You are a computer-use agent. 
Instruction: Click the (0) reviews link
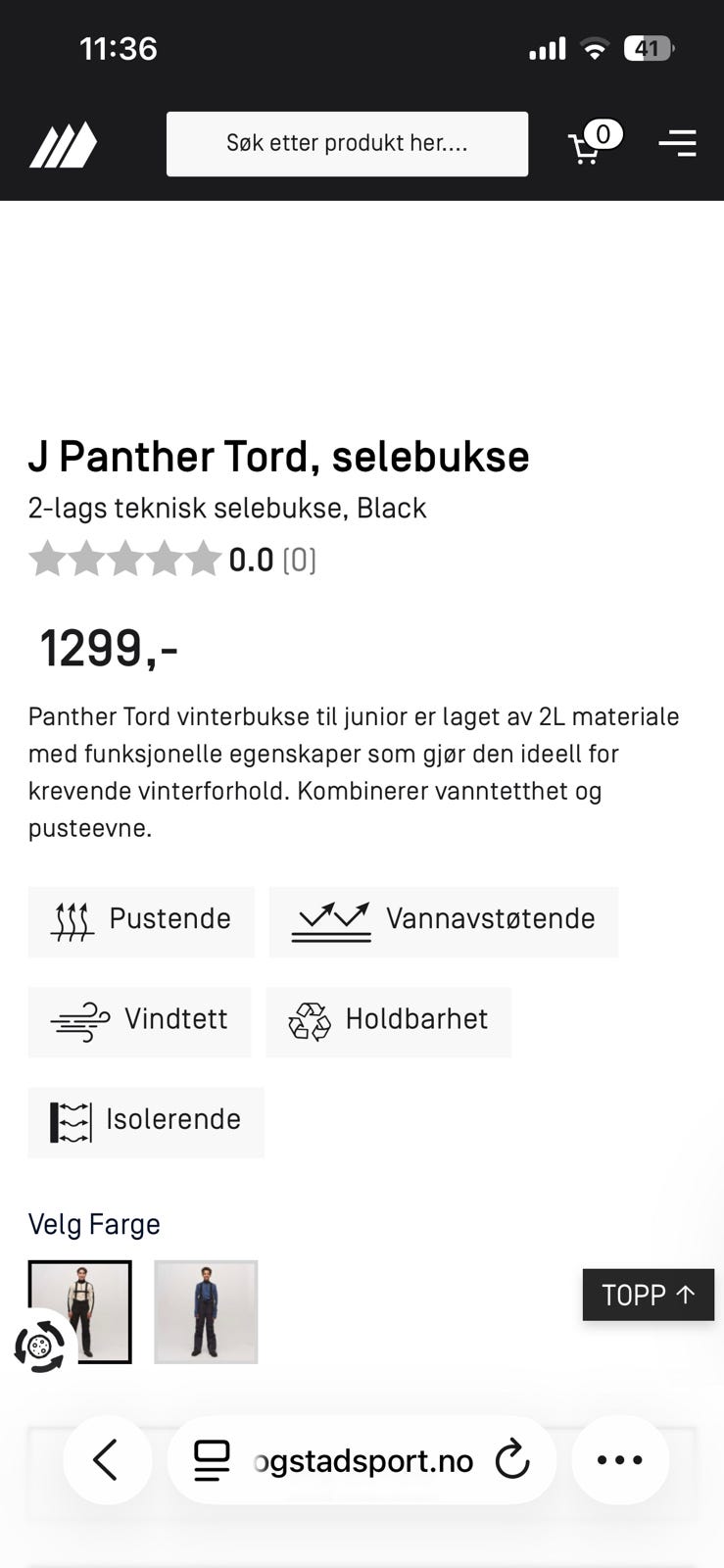click(x=297, y=560)
